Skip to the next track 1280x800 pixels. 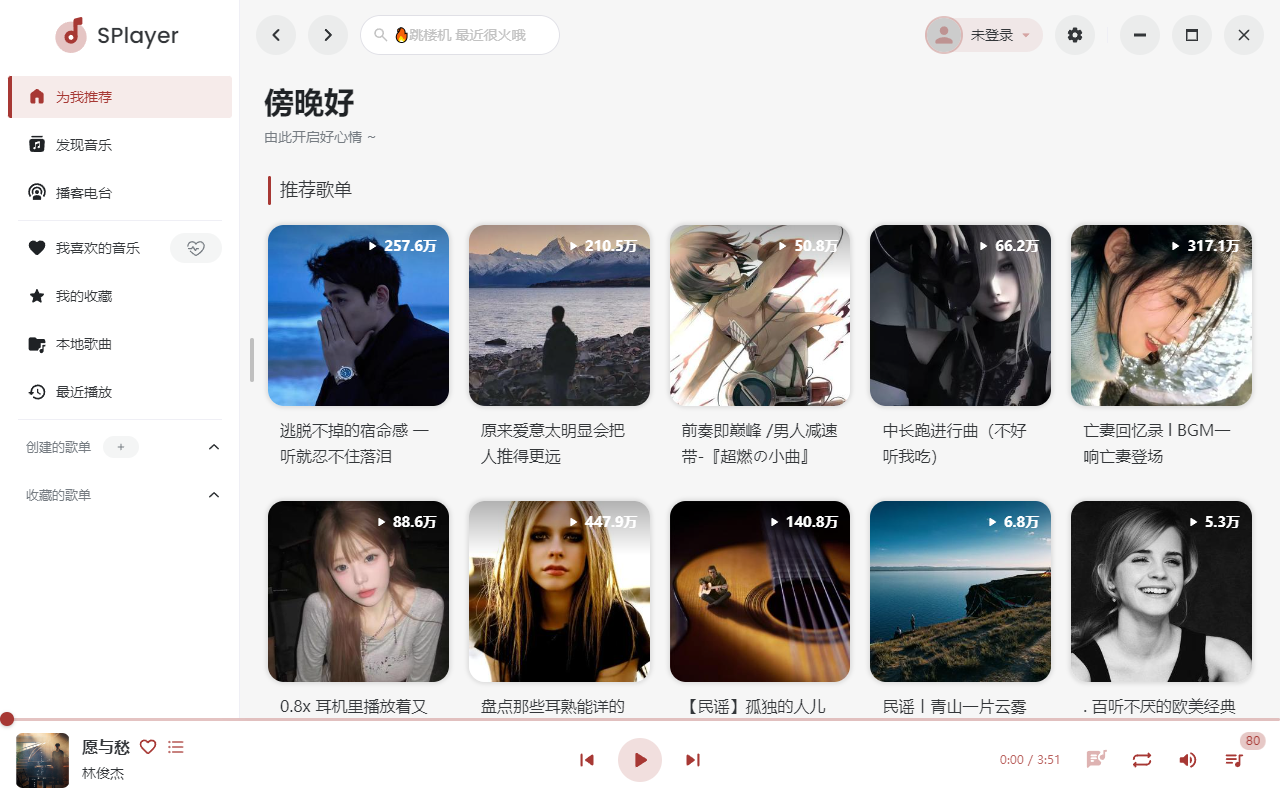[693, 760]
